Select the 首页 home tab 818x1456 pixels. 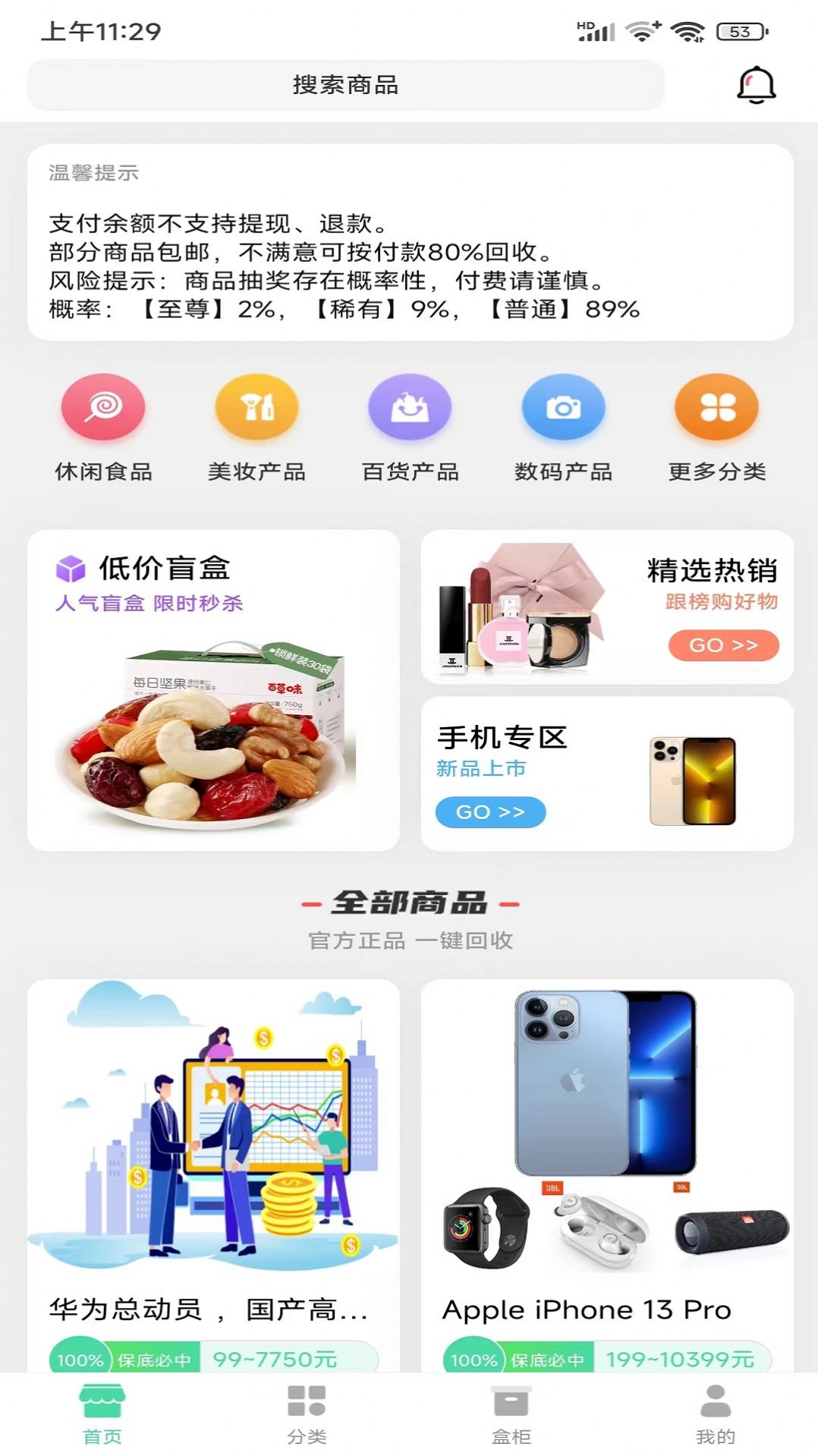102,1413
